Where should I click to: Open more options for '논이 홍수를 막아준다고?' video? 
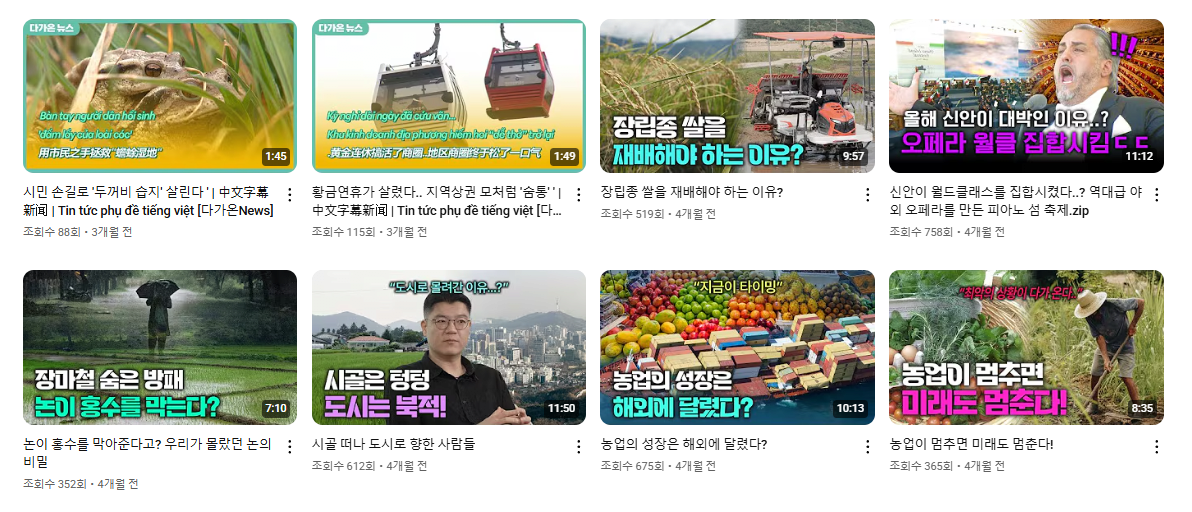point(290,446)
